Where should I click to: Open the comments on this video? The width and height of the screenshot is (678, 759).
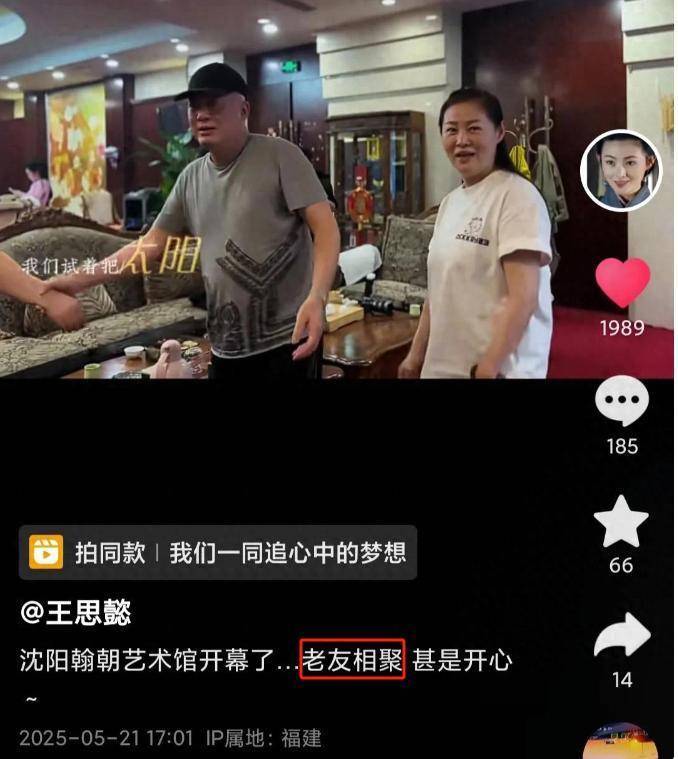pyautogui.click(x=622, y=402)
